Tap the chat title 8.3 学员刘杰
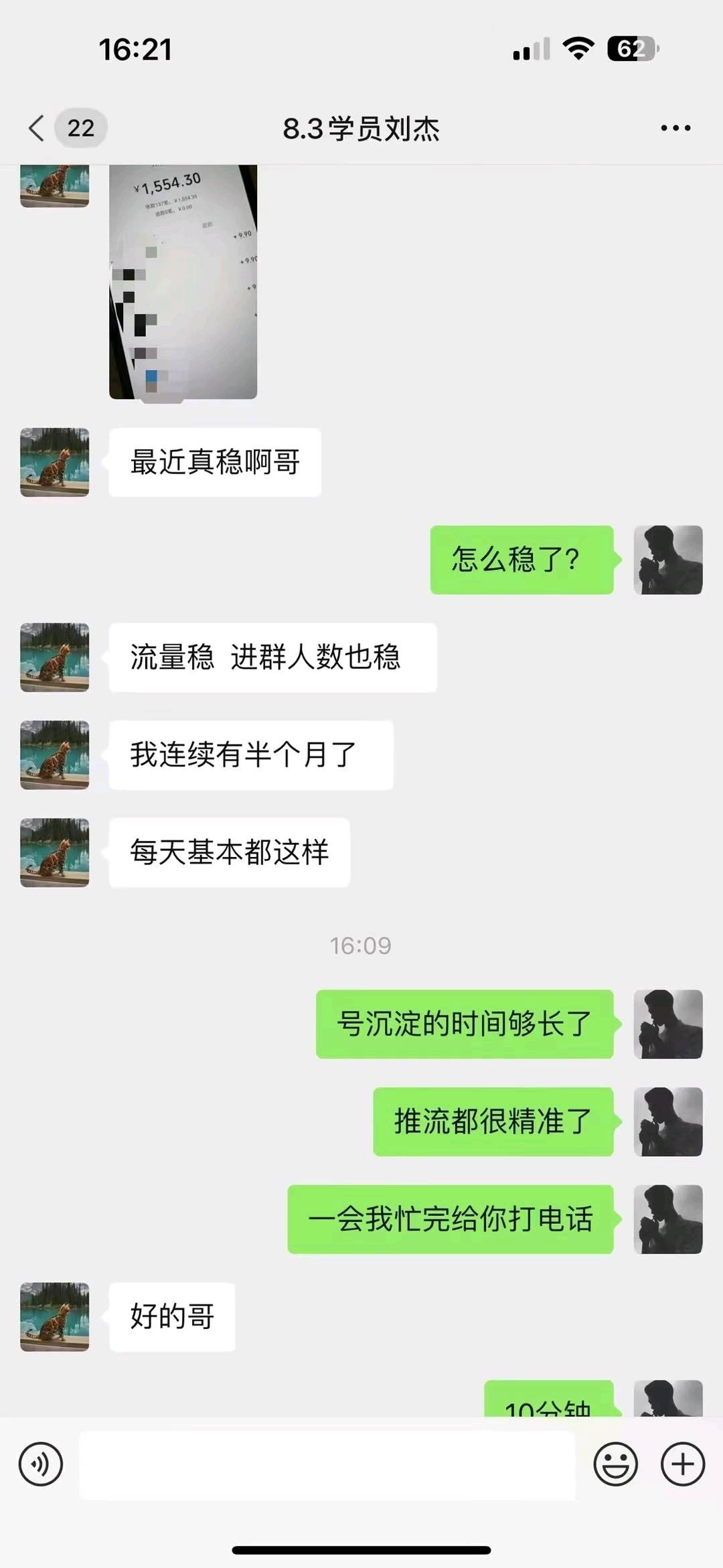723x1568 pixels. point(361,129)
